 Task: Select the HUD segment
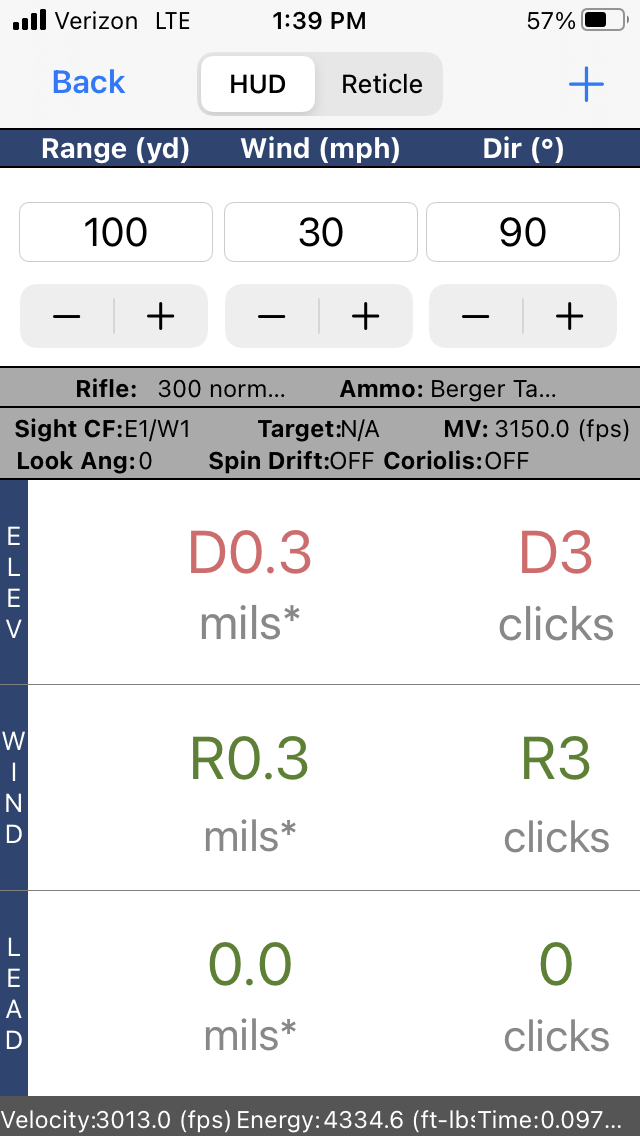pos(258,84)
